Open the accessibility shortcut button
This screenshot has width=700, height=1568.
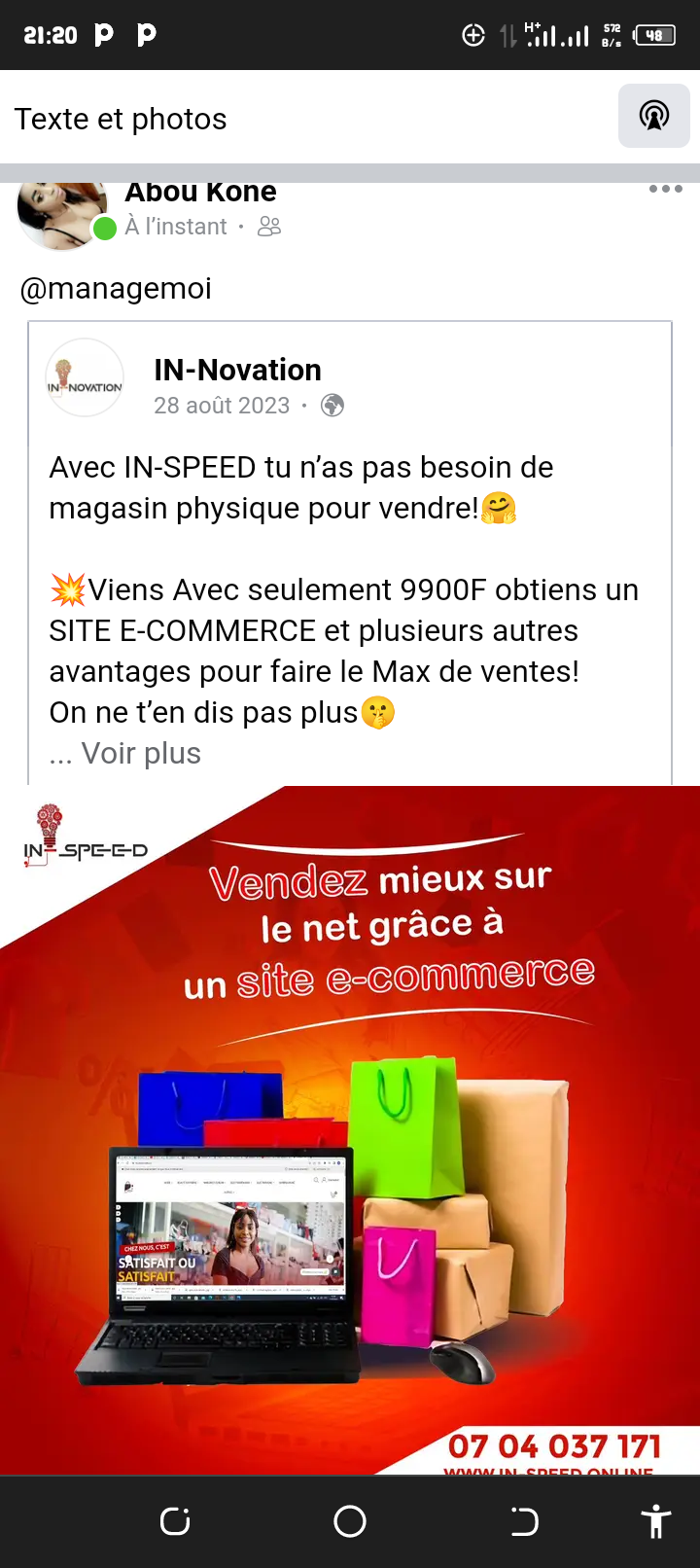click(x=656, y=1521)
